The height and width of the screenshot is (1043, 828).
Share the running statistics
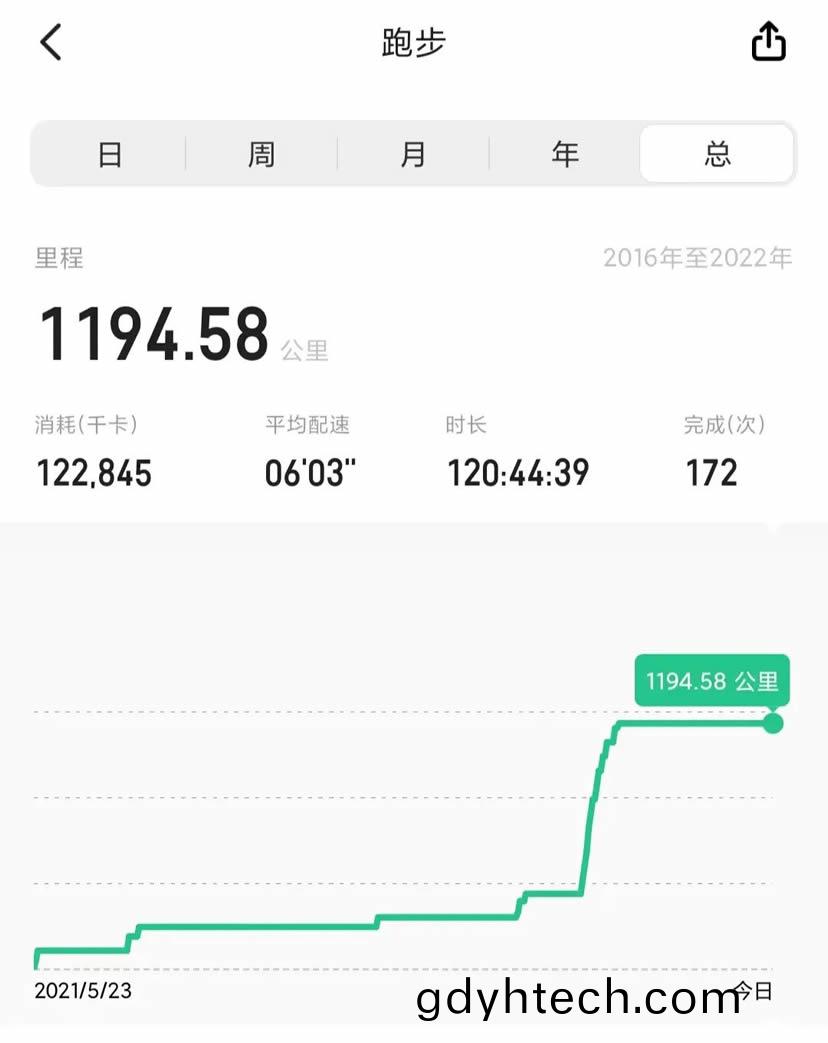coord(768,42)
